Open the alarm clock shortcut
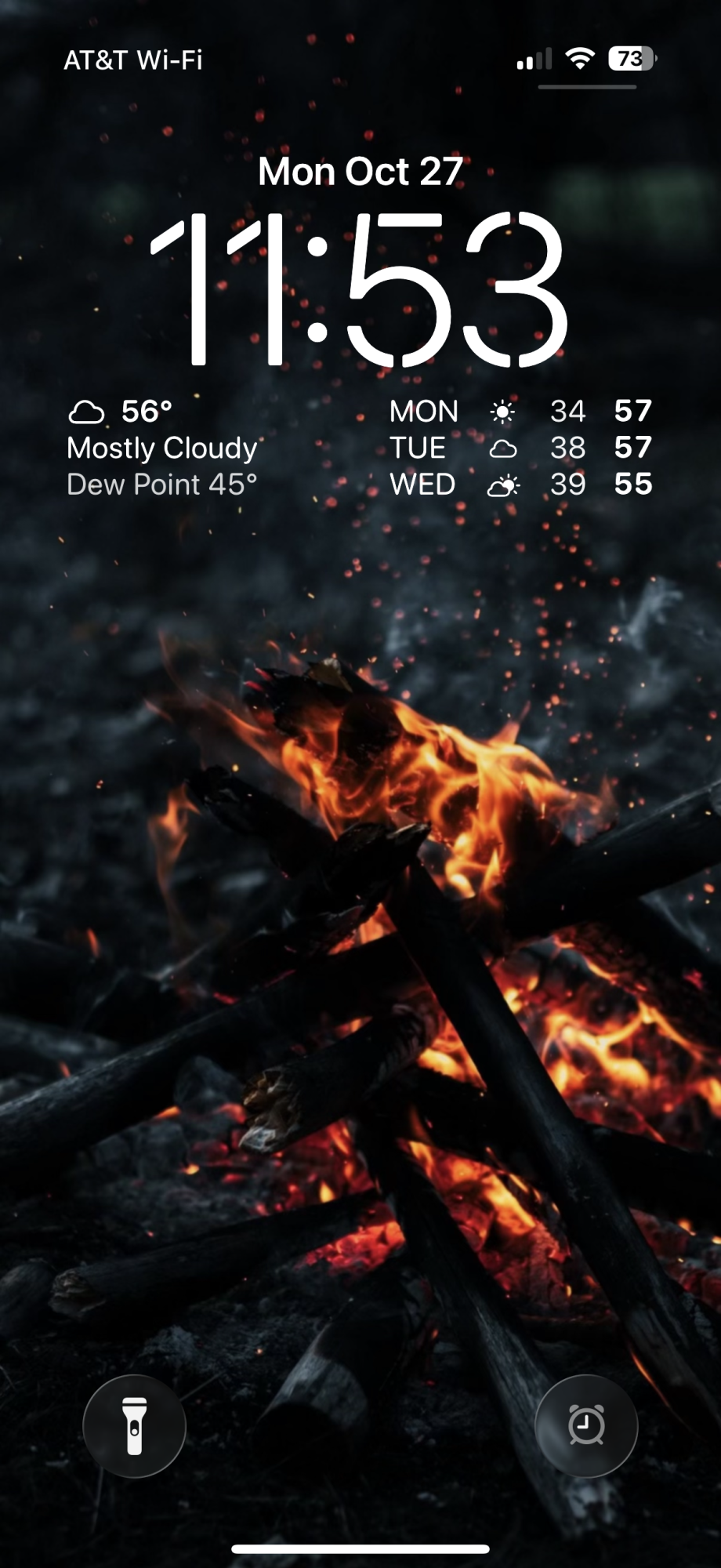 585,1425
